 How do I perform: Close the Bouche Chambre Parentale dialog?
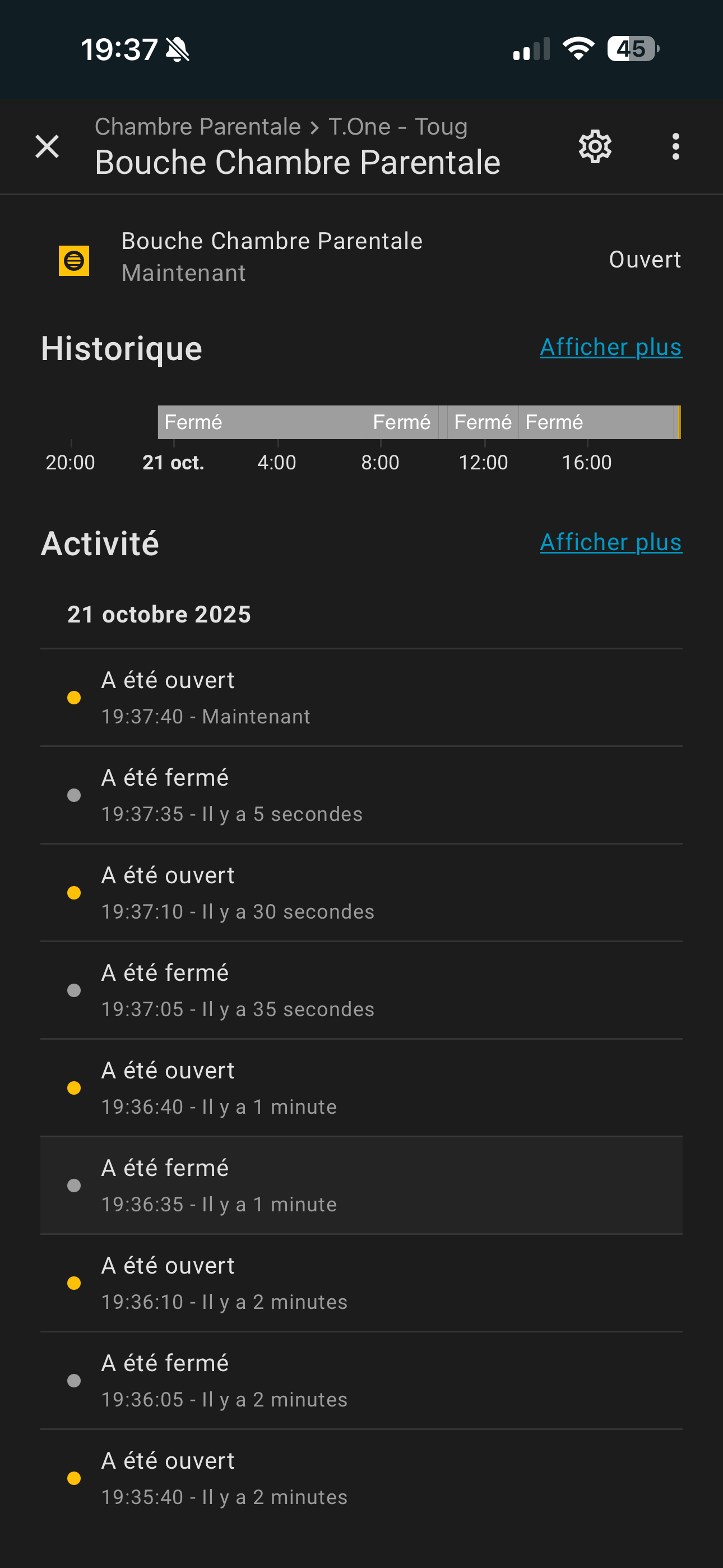point(47,147)
